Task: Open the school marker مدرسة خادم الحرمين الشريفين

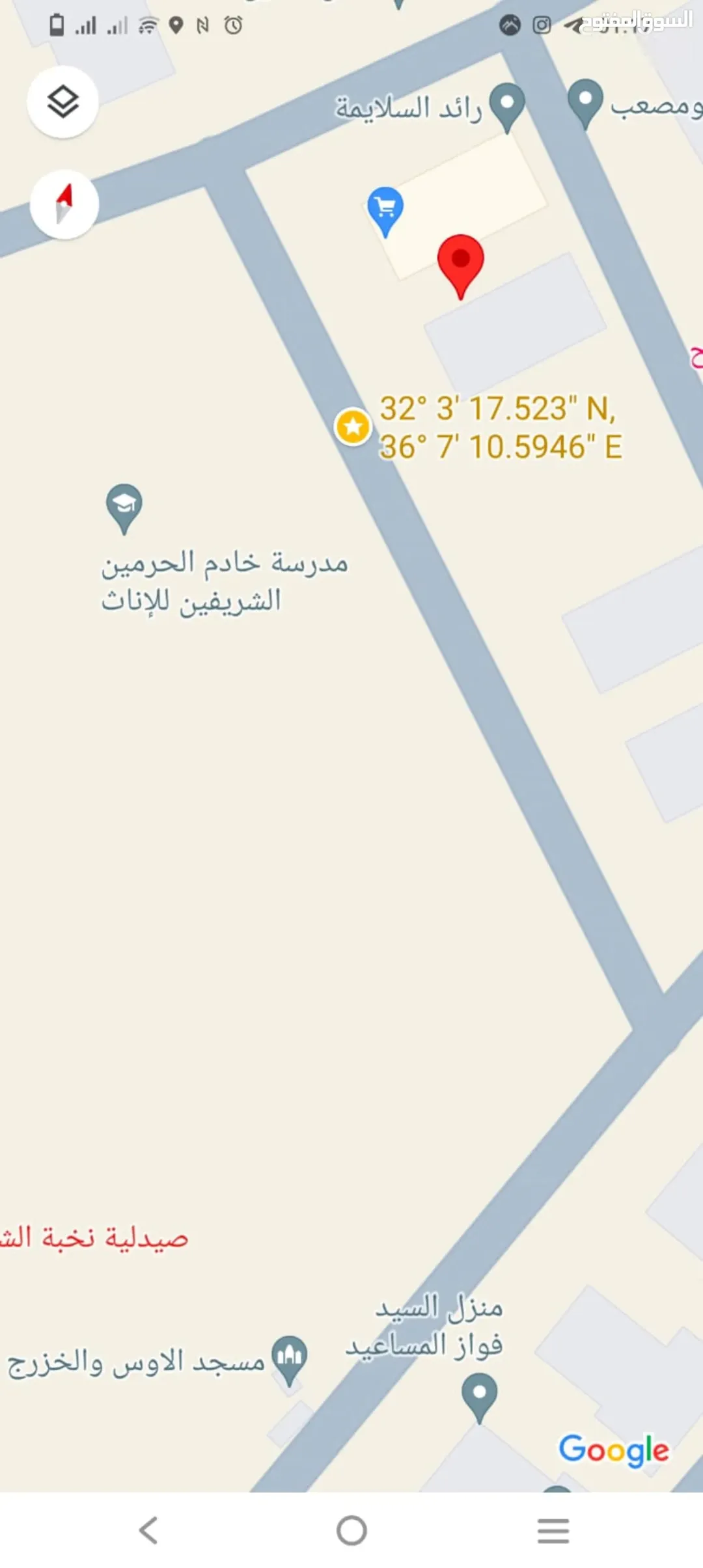Action: pyautogui.click(x=124, y=508)
